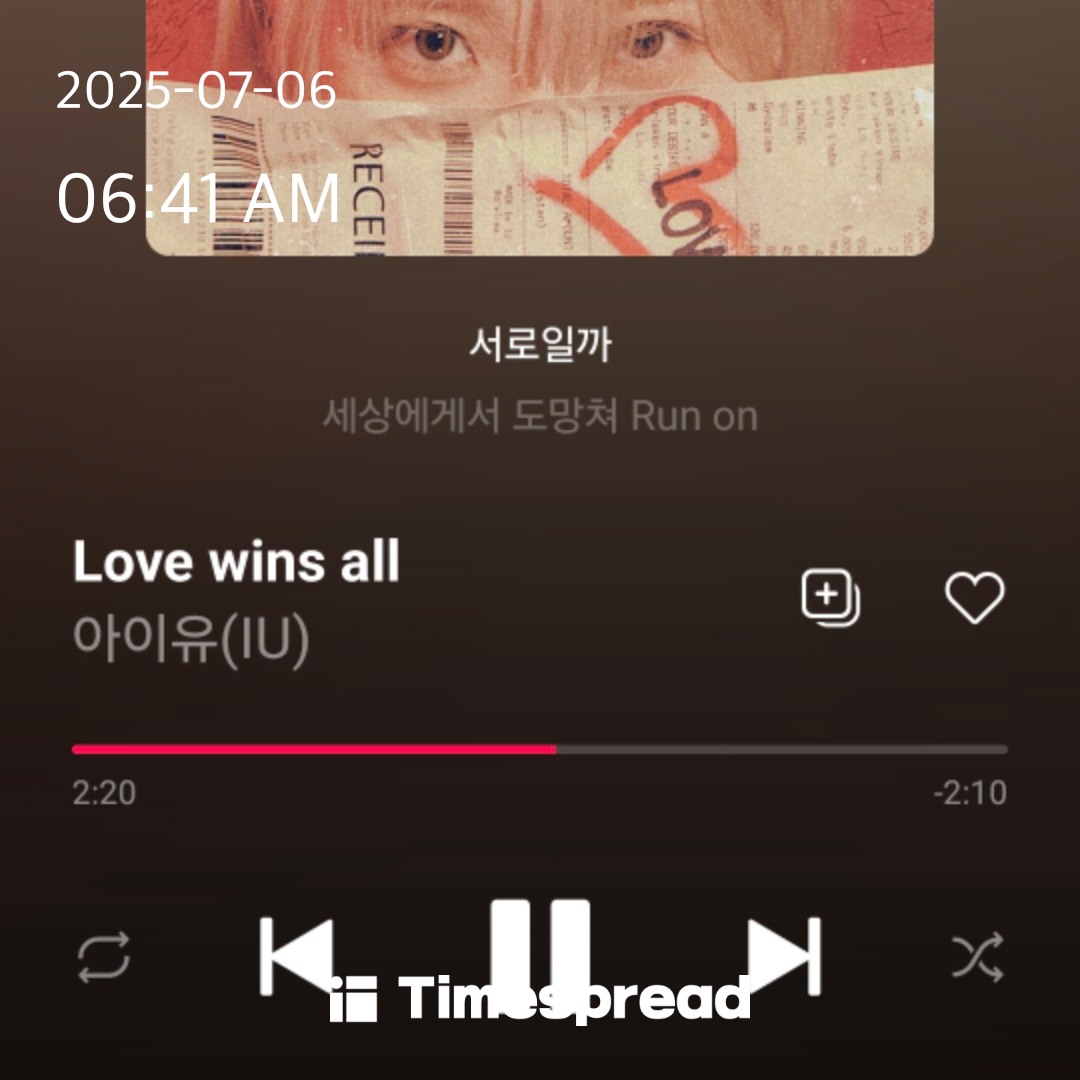
Task: Like Love wins all with the heart
Action: point(974,599)
